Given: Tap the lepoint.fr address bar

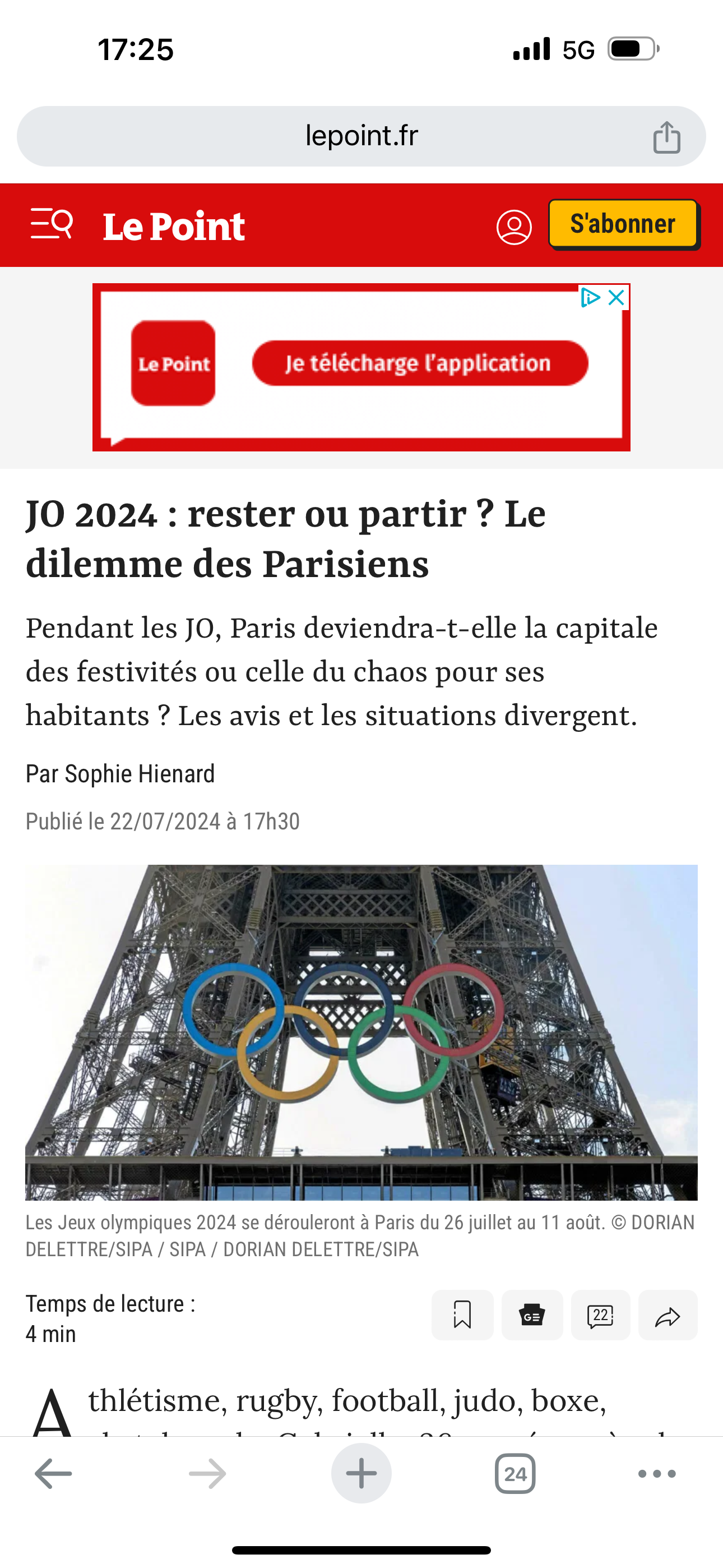Looking at the screenshot, I should click(360, 136).
